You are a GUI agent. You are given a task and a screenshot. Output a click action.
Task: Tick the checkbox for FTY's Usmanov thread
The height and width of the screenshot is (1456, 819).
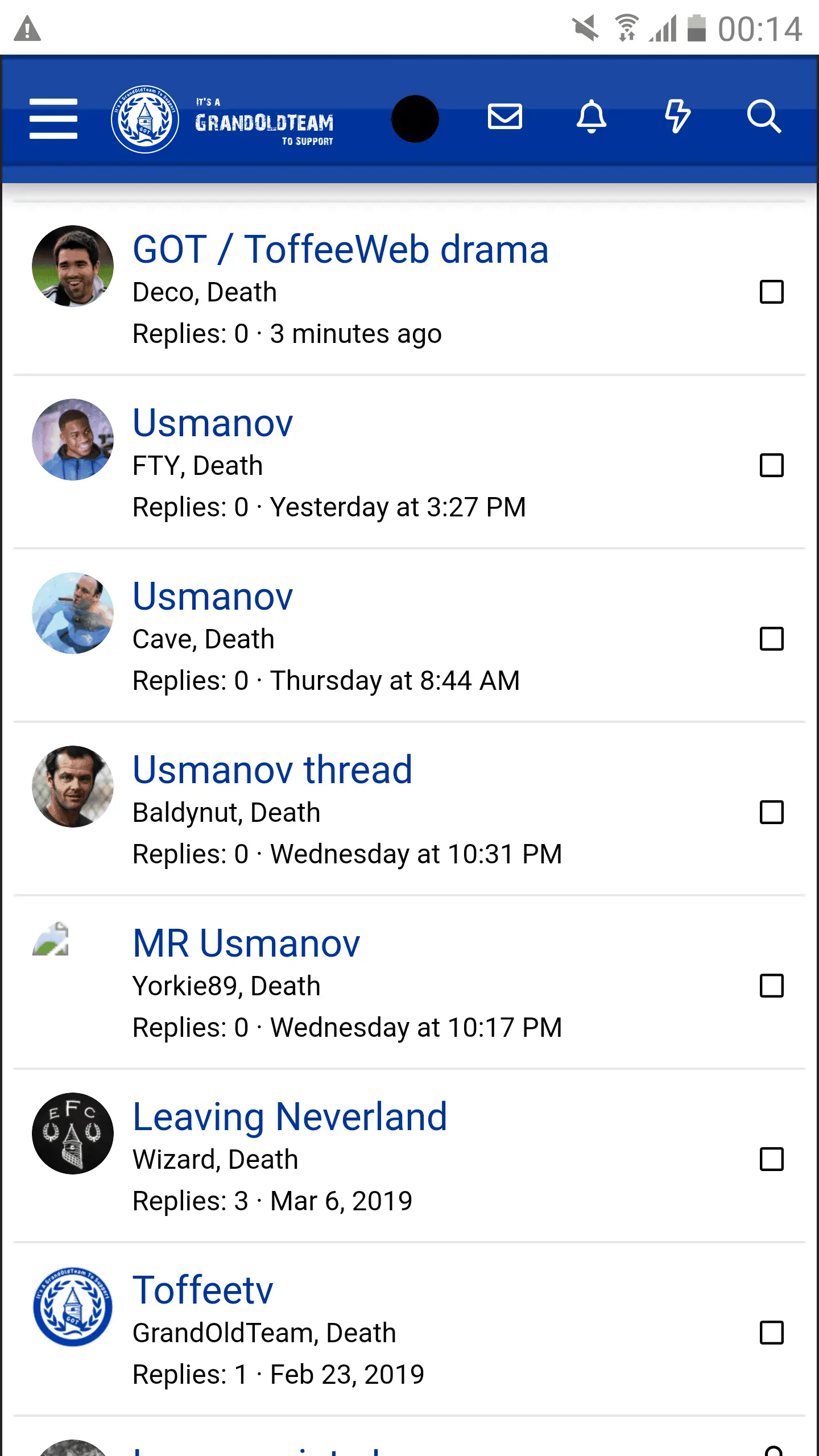click(771, 465)
